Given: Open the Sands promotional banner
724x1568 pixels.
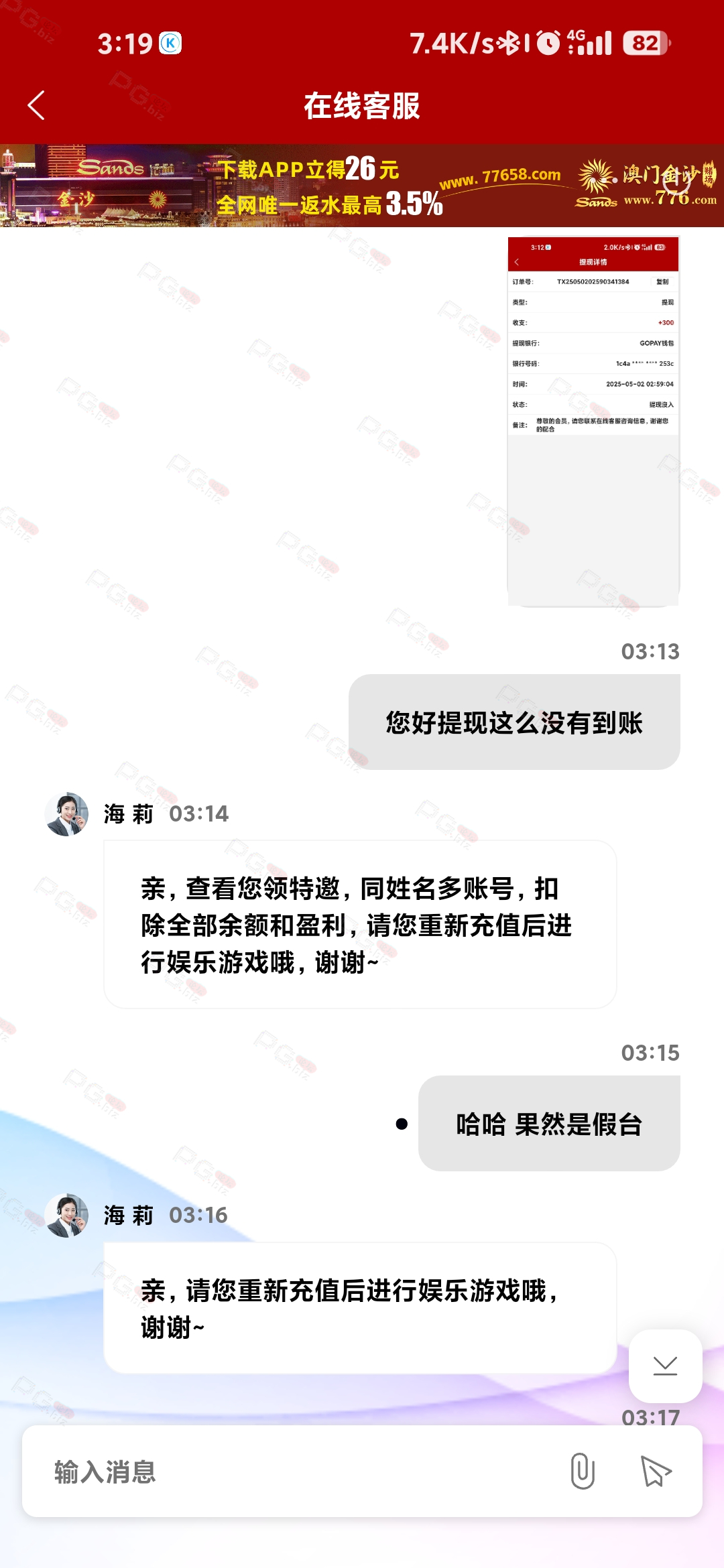Looking at the screenshot, I should [x=362, y=186].
